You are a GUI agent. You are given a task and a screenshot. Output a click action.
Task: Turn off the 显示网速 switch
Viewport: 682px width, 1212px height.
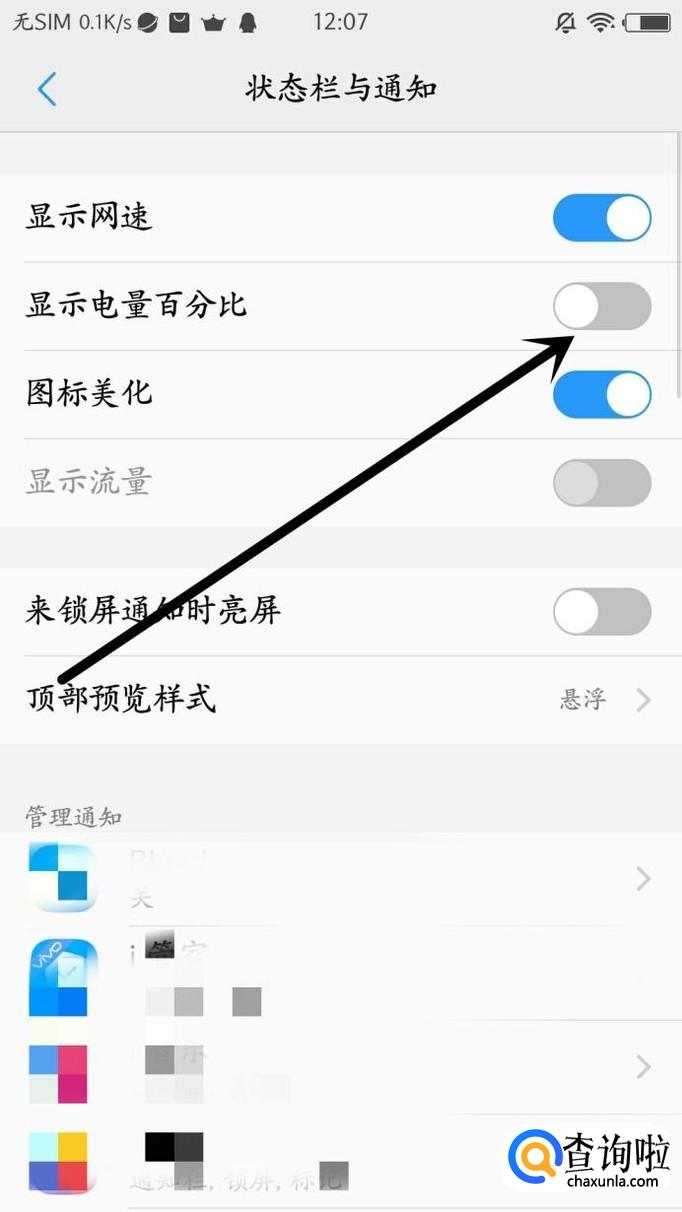coord(602,218)
